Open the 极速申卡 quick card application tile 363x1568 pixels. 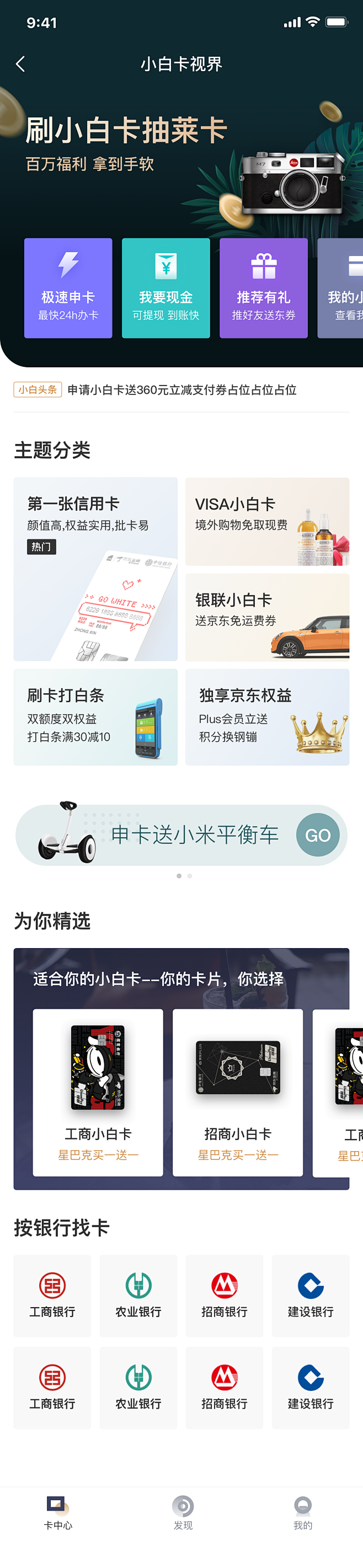coord(68,288)
